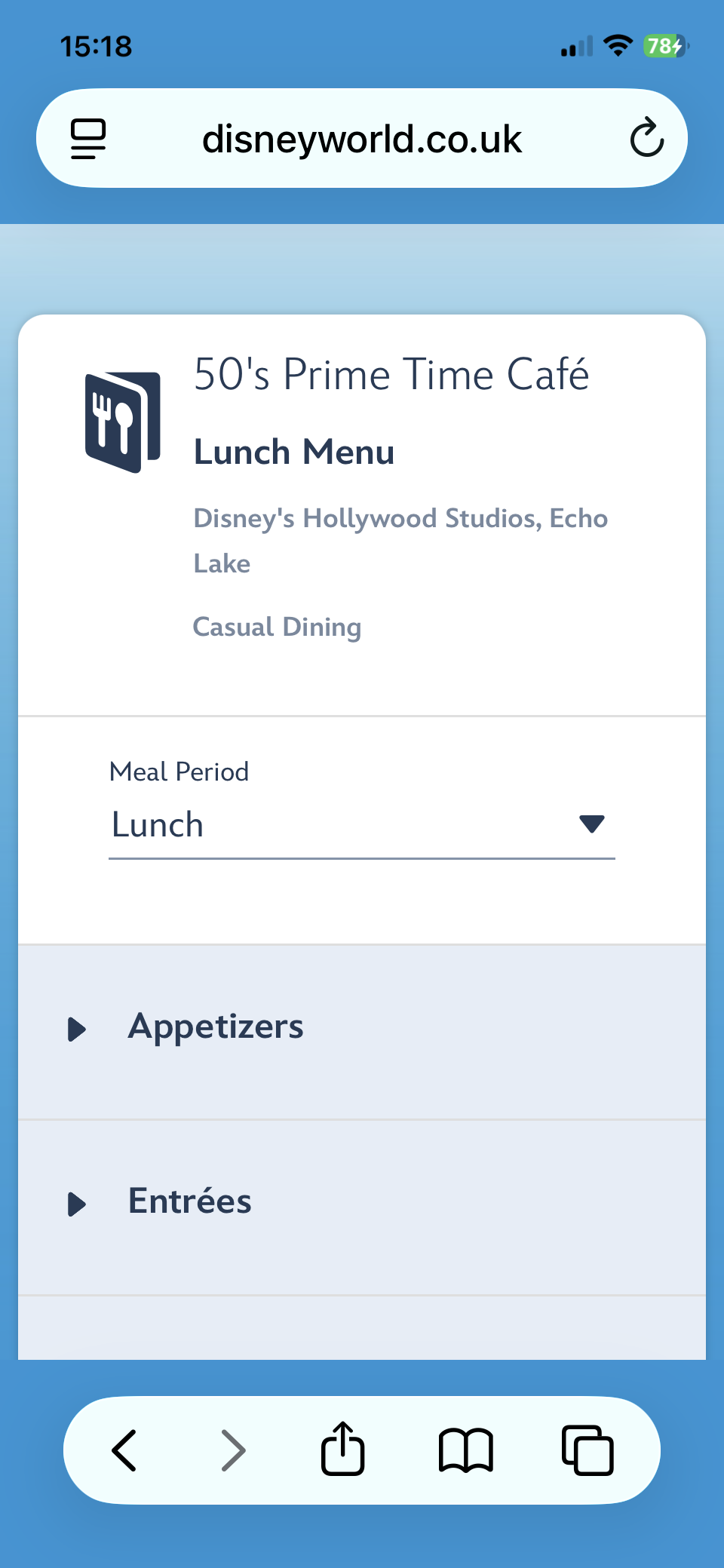Expand the Entrées section
This screenshot has width=724, height=1568.
[190, 1203]
